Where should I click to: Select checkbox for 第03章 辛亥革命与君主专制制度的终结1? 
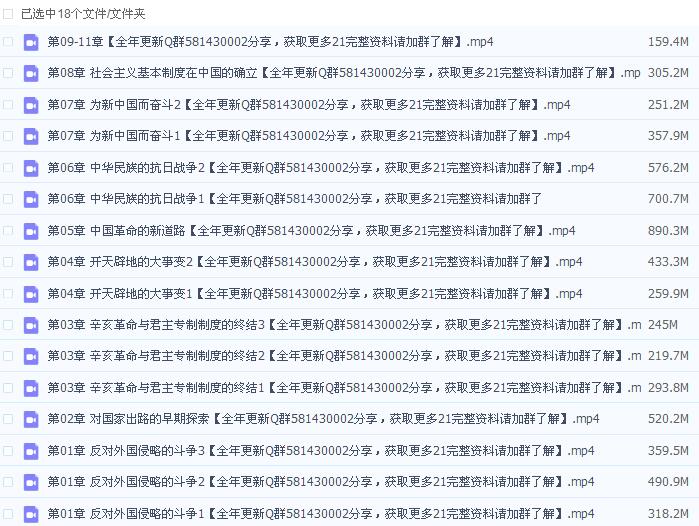pyautogui.click(x=8, y=388)
